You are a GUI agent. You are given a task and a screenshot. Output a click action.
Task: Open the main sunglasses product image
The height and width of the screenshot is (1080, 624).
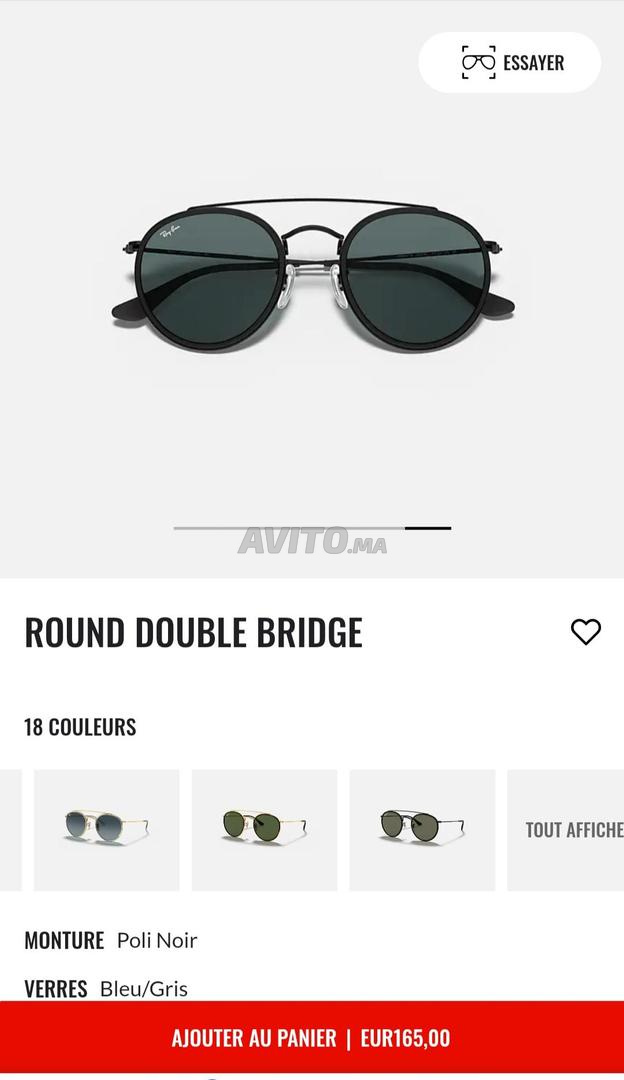[x=313, y=276]
